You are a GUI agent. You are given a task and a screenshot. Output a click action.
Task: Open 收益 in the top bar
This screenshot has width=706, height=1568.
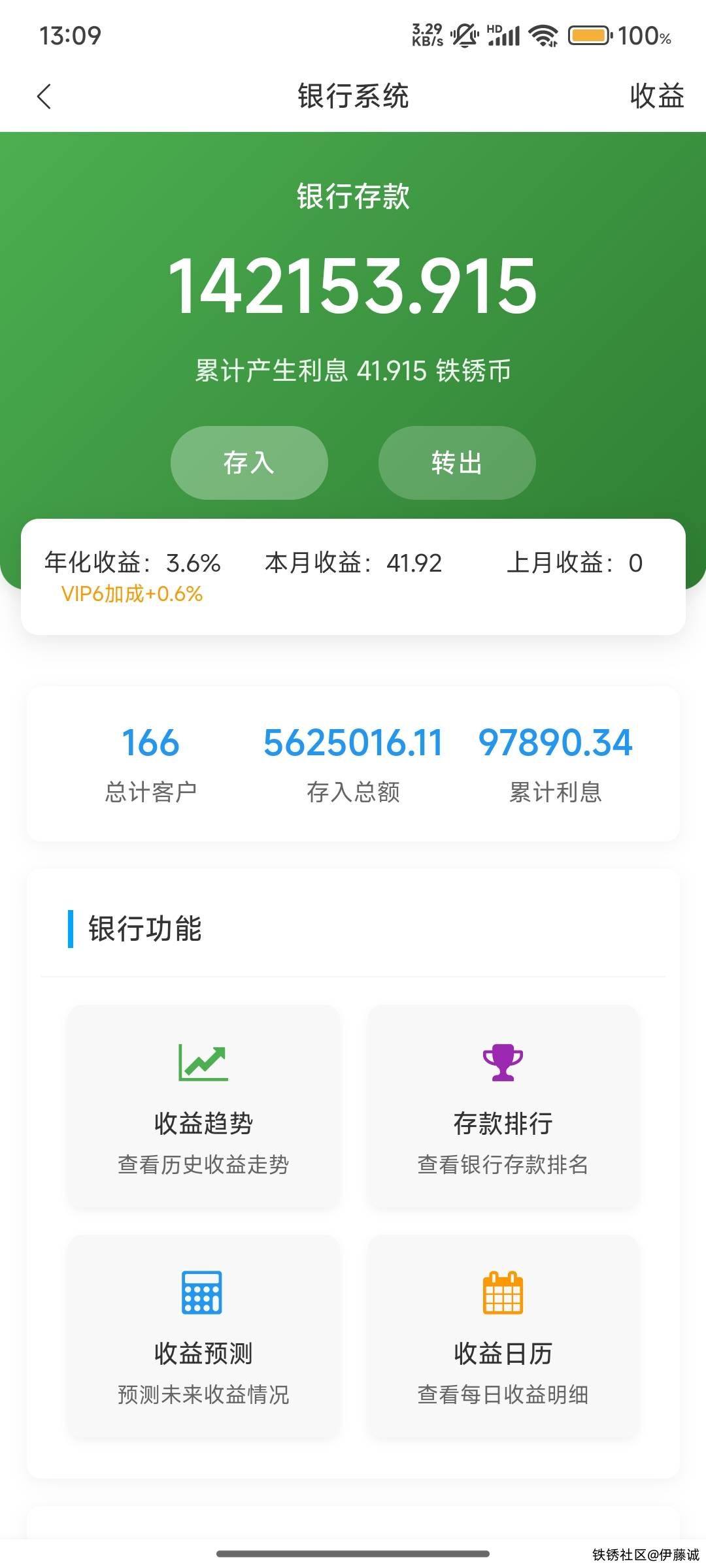[x=656, y=96]
